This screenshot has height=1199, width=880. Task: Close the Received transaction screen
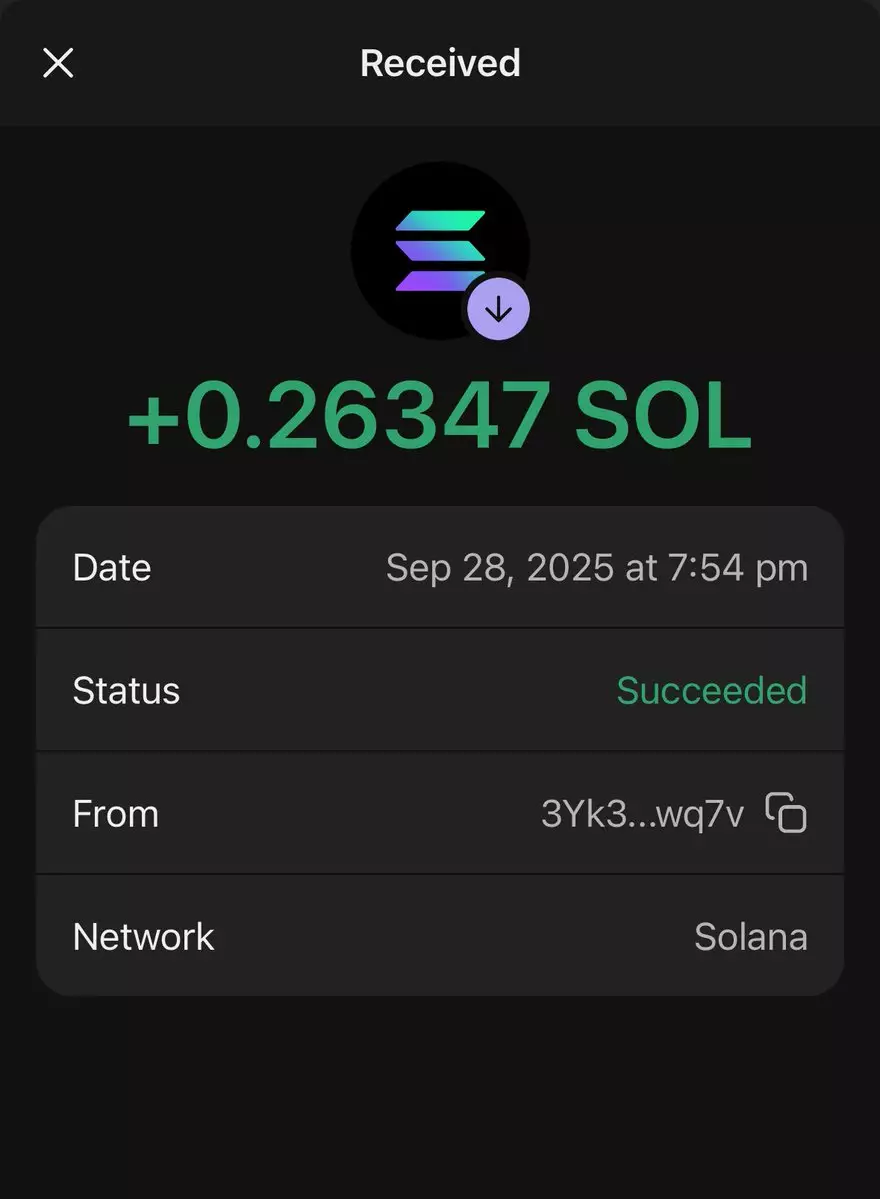point(58,63)
